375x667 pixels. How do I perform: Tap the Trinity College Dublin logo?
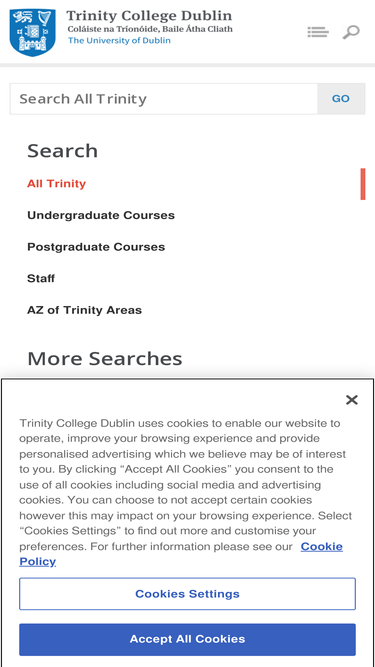121,32
